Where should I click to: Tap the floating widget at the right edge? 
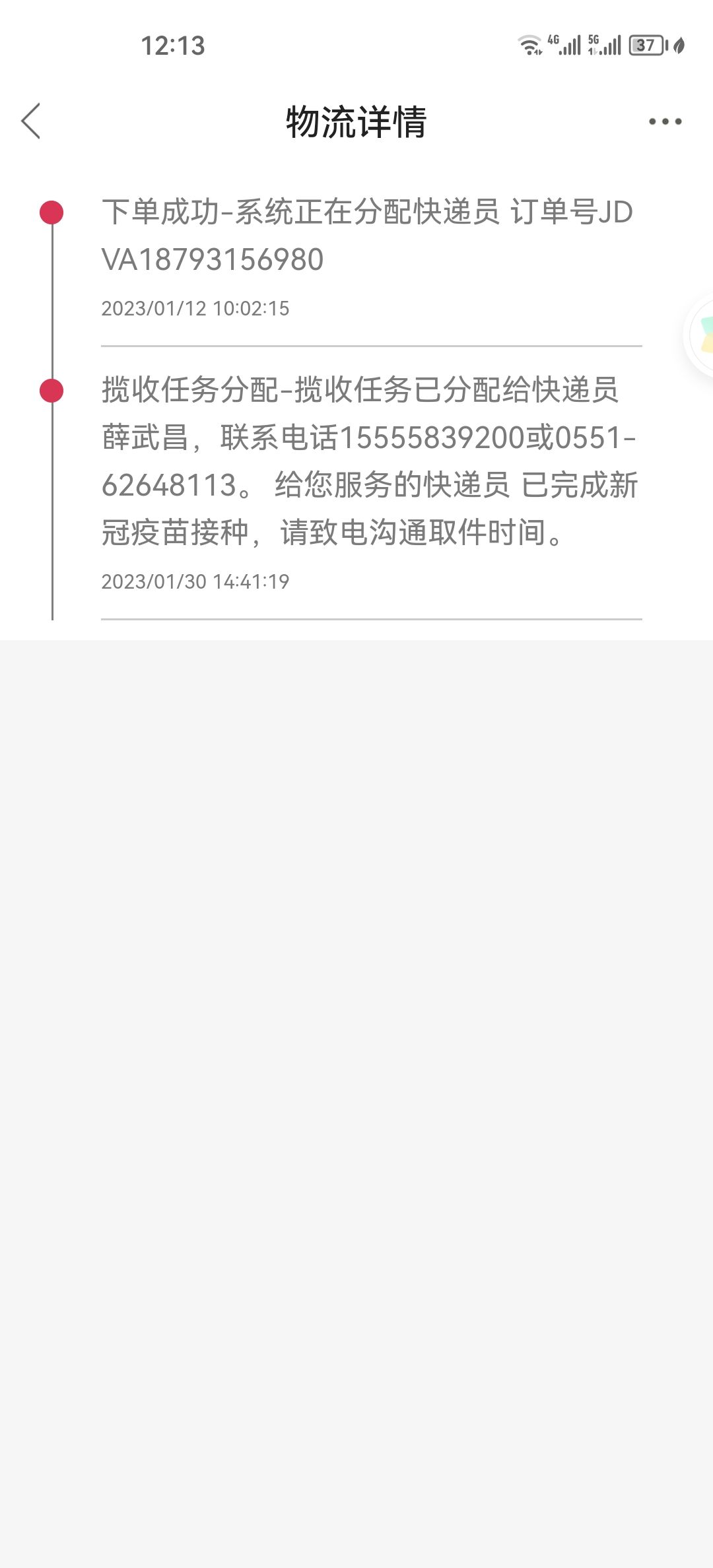pos(698,335)
